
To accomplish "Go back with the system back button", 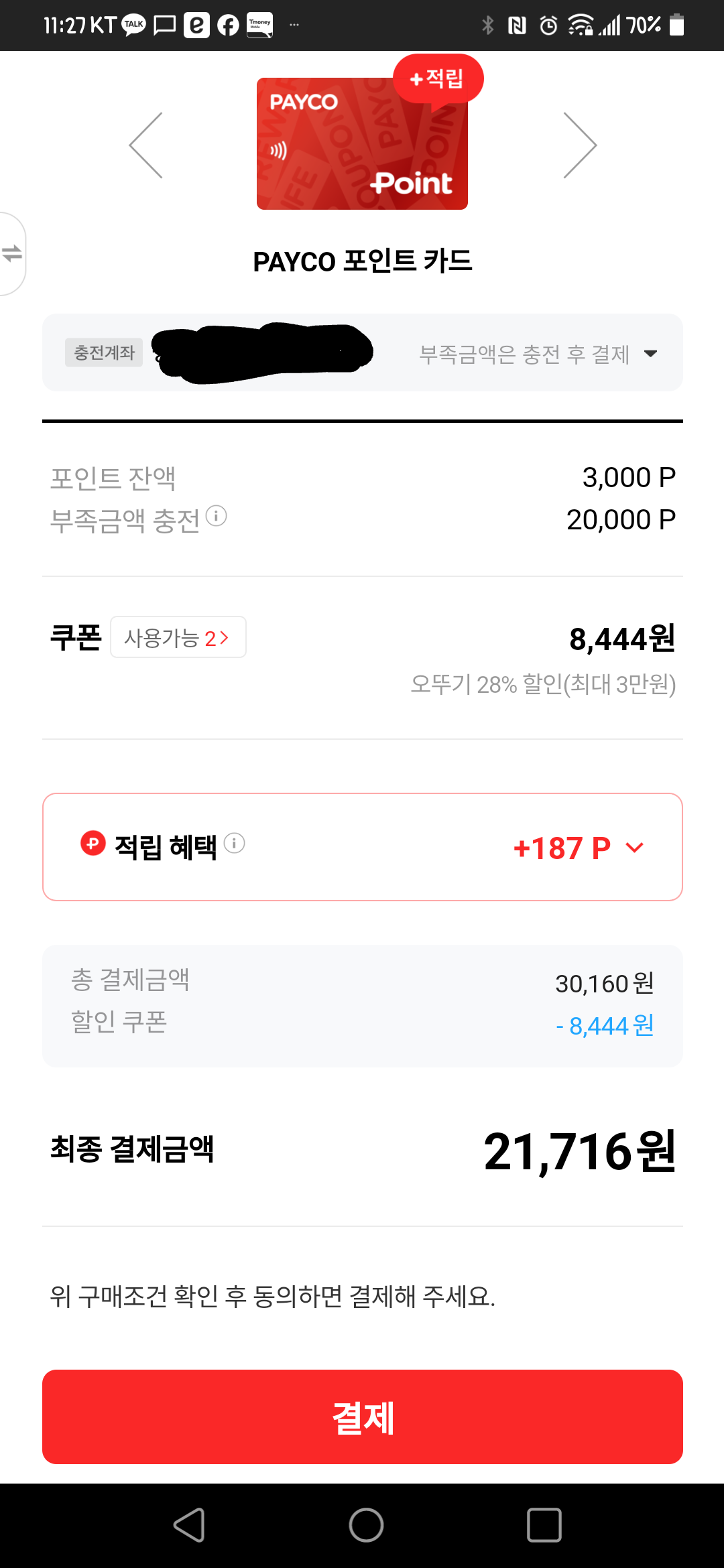I will 189,1525.
